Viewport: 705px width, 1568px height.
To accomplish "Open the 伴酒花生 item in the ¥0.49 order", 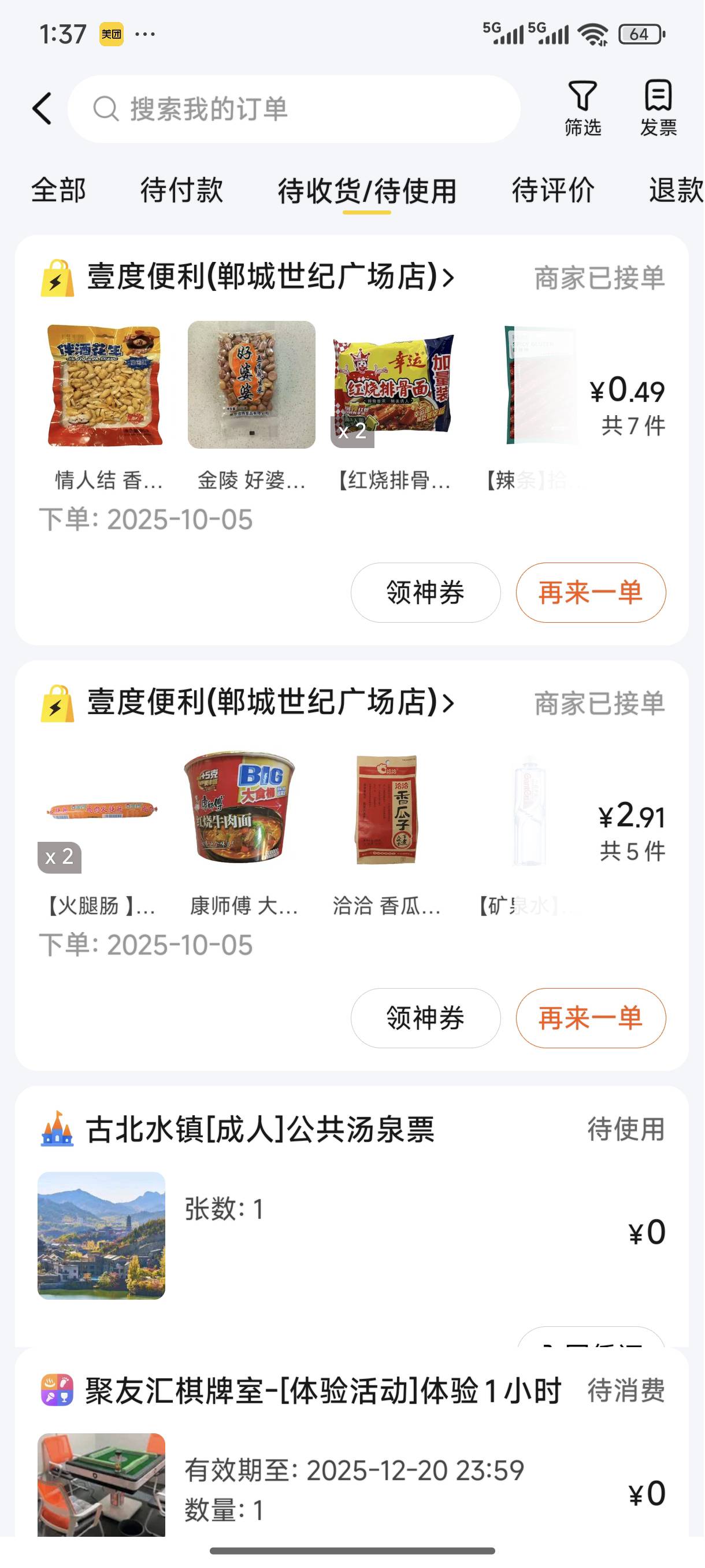I will [x=105, y=385].
